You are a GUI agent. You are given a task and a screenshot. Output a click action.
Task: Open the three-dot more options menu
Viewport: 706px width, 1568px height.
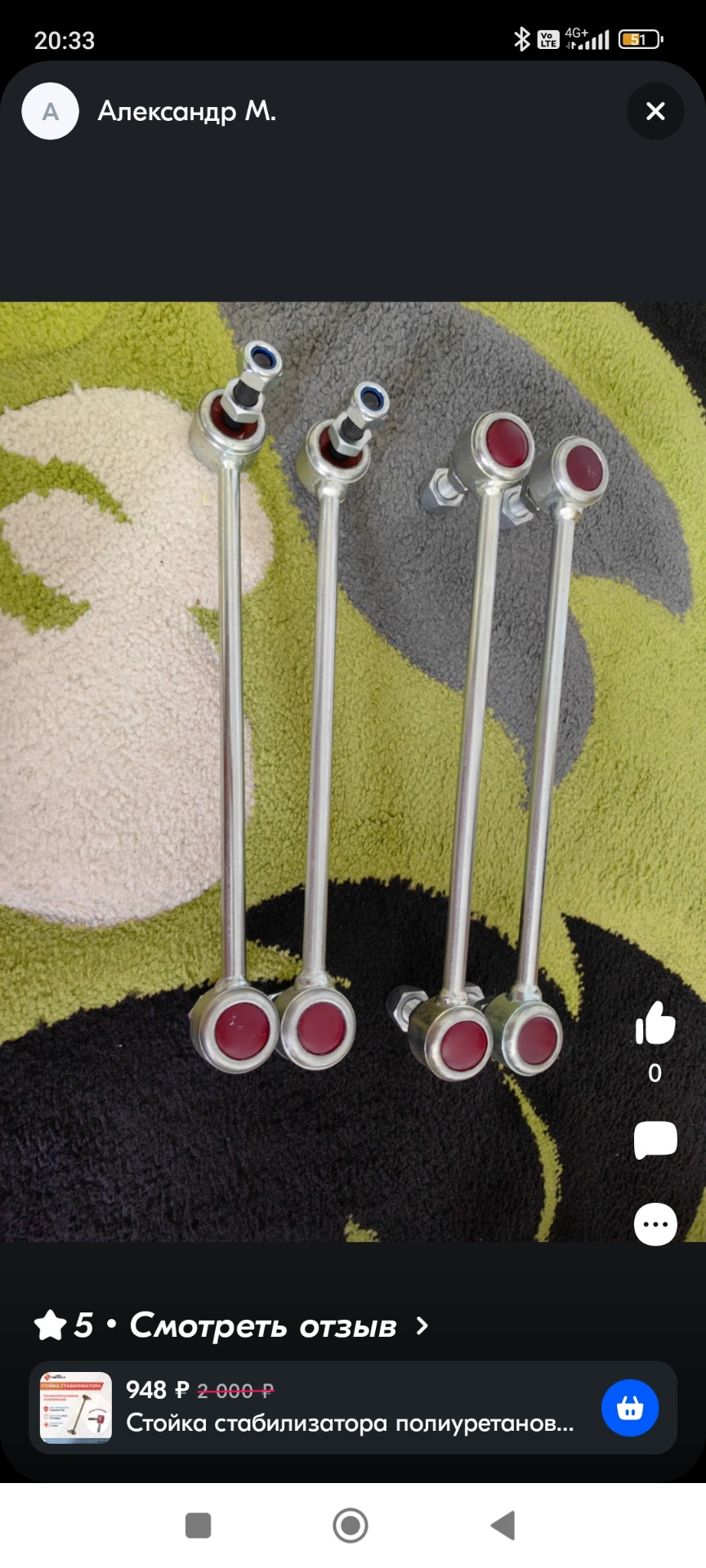[655, 1223]
